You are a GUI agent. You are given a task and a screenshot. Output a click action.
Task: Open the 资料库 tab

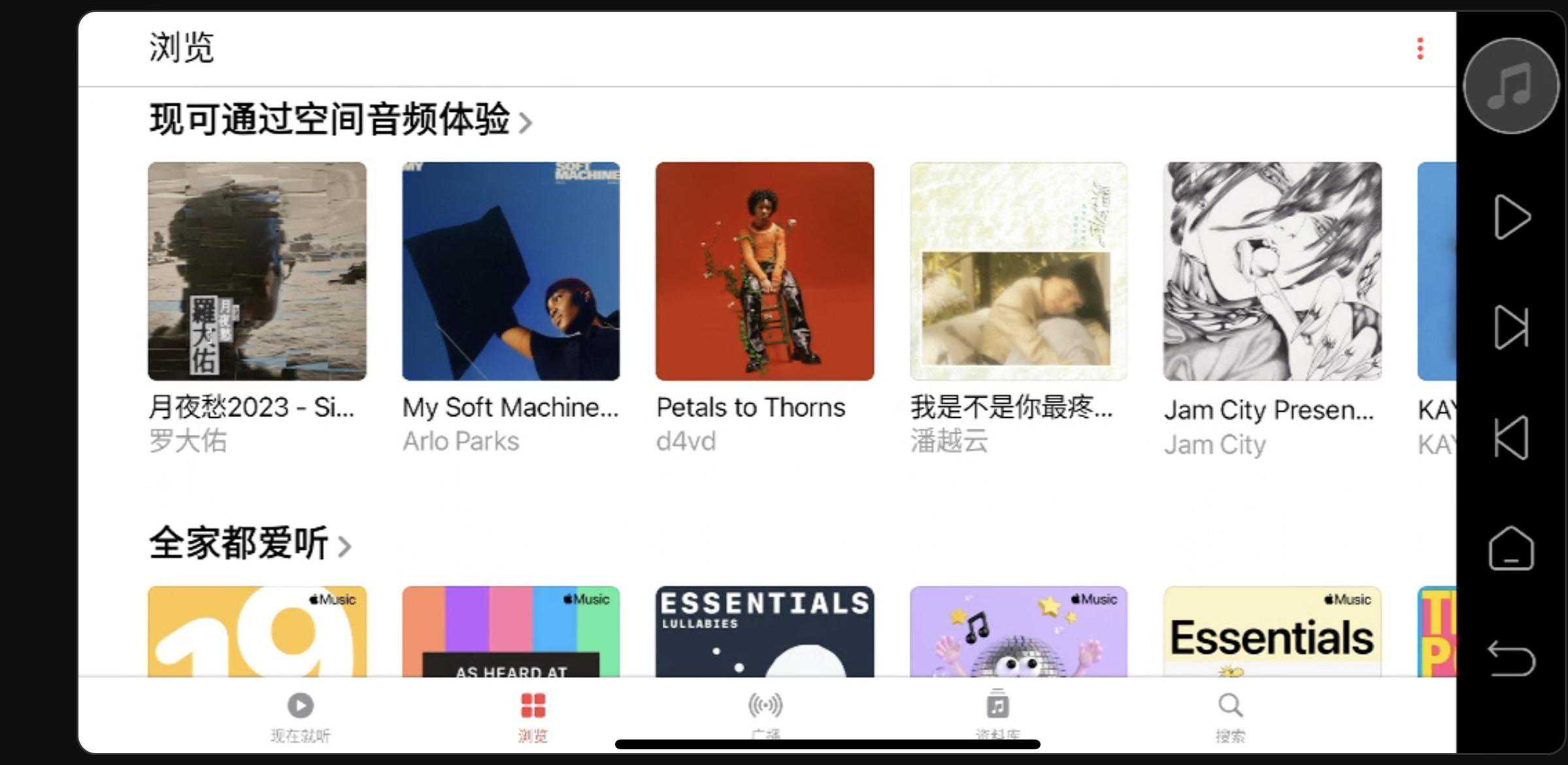(997, 715)
